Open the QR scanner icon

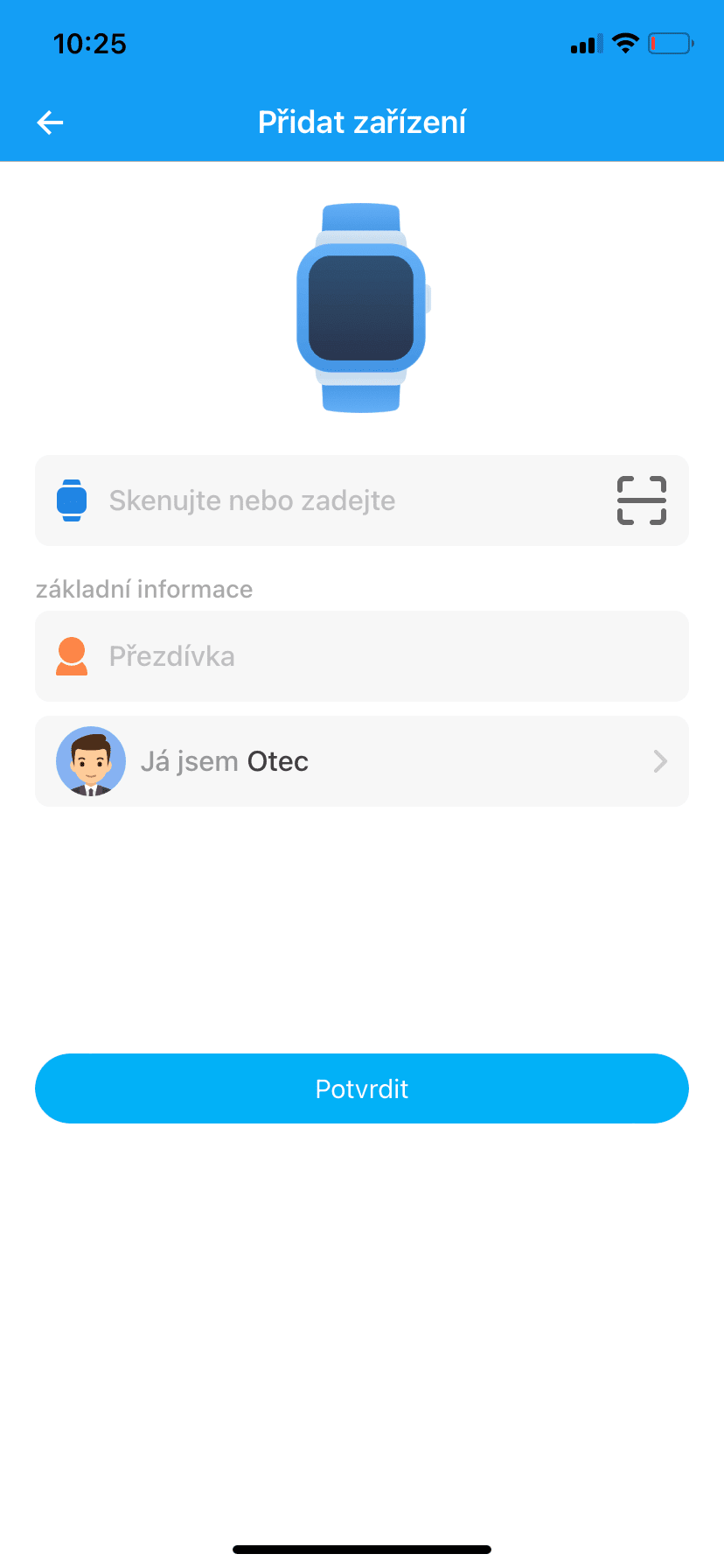point(642,500)
